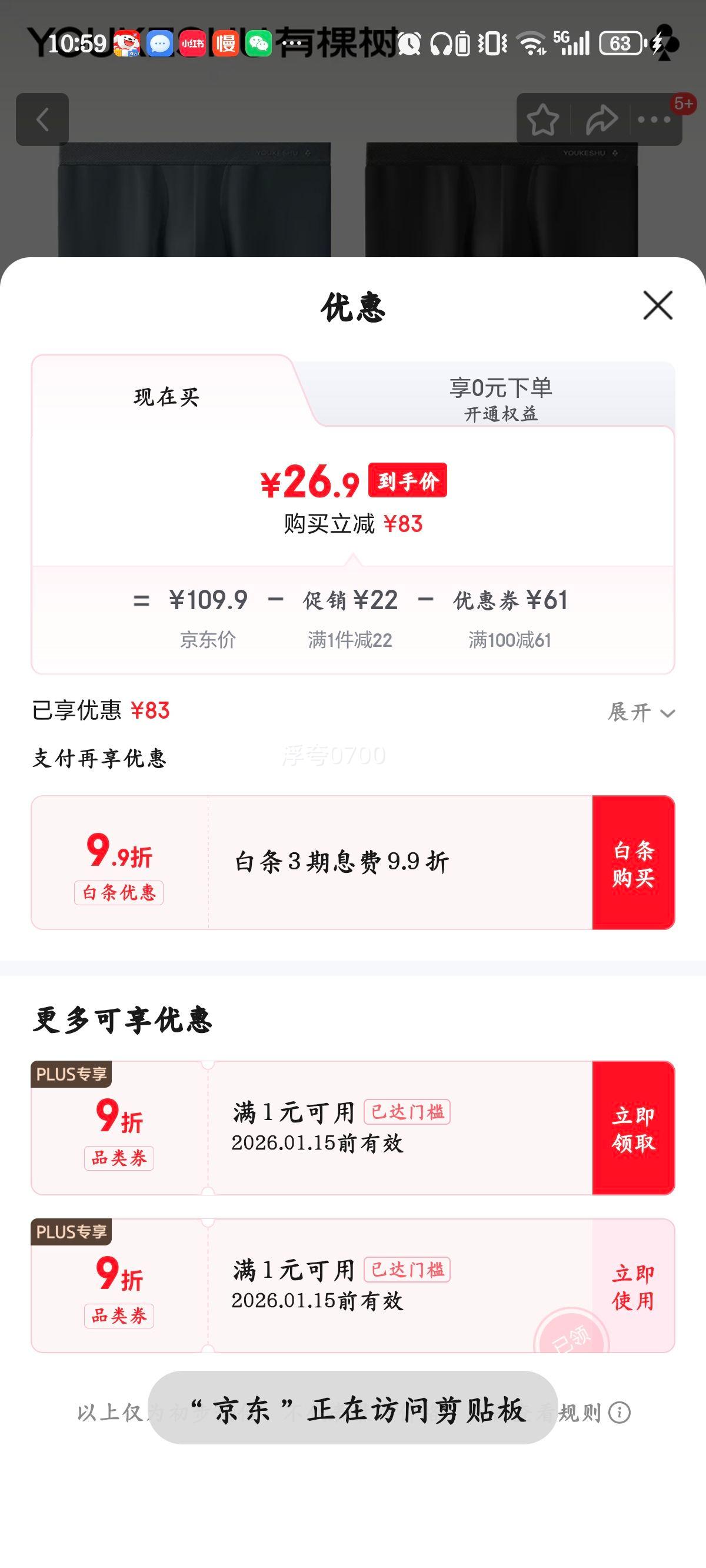Open WeChat from the status bar icon
This screenshot has width=706, height=1568.
coord(258,44)
